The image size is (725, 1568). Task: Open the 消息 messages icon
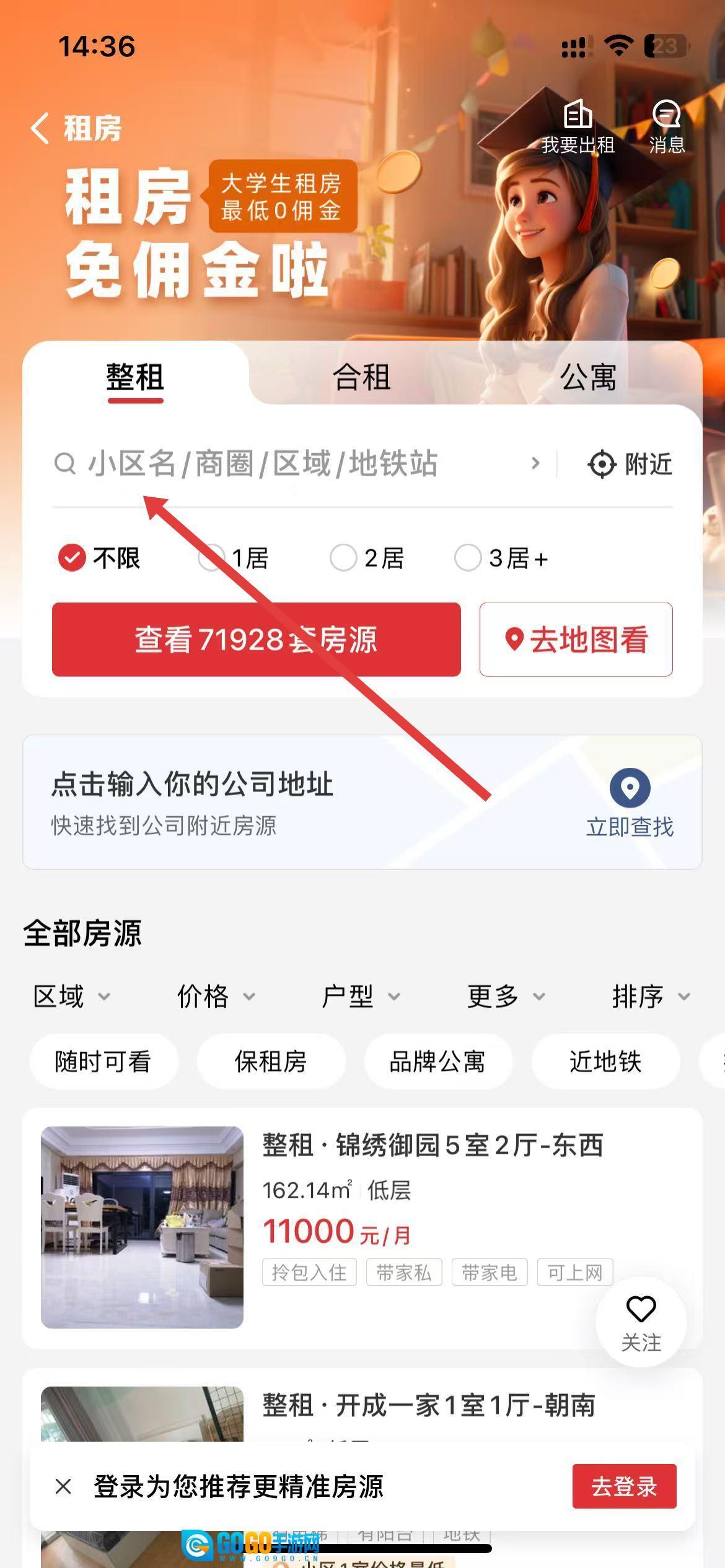point(666,126)
